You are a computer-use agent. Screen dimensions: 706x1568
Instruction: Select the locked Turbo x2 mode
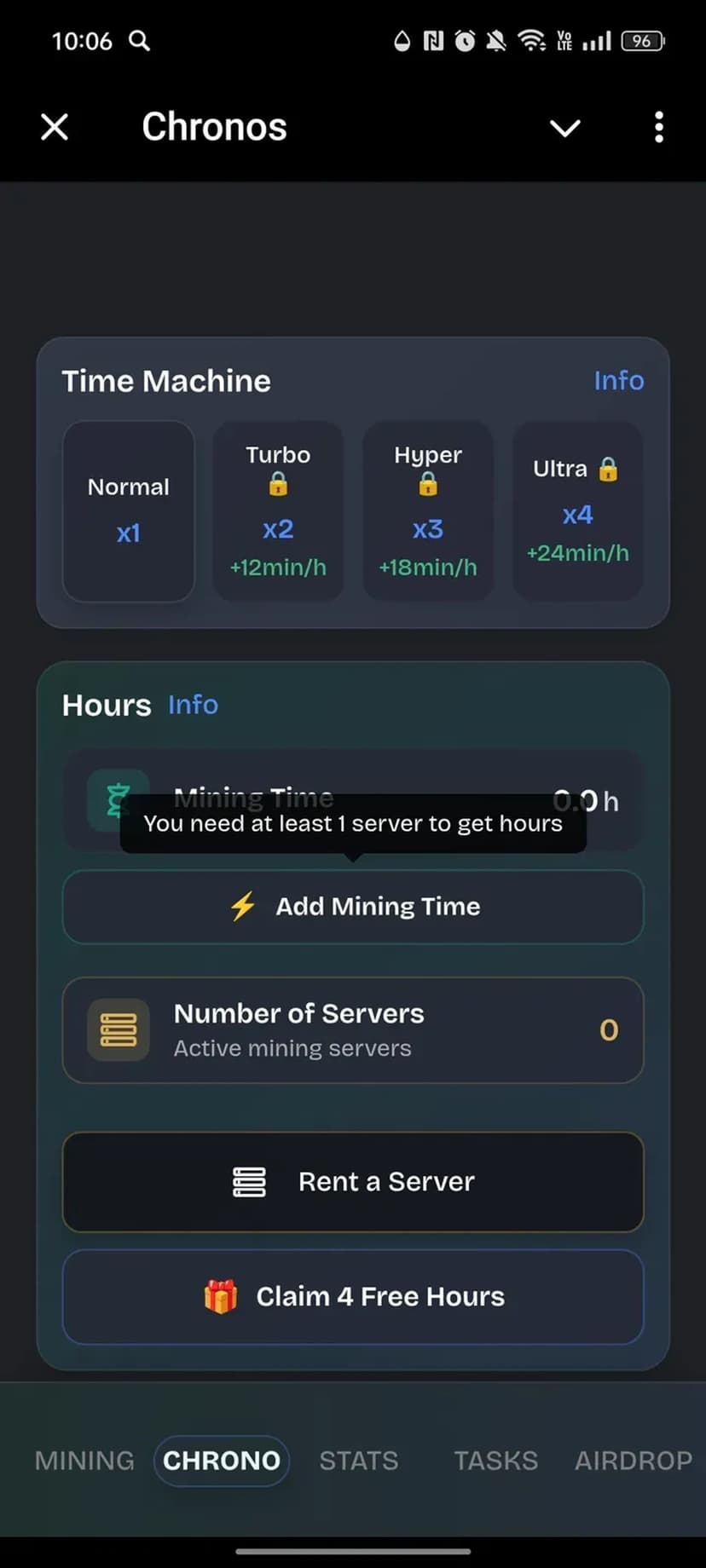pos(278,511)
